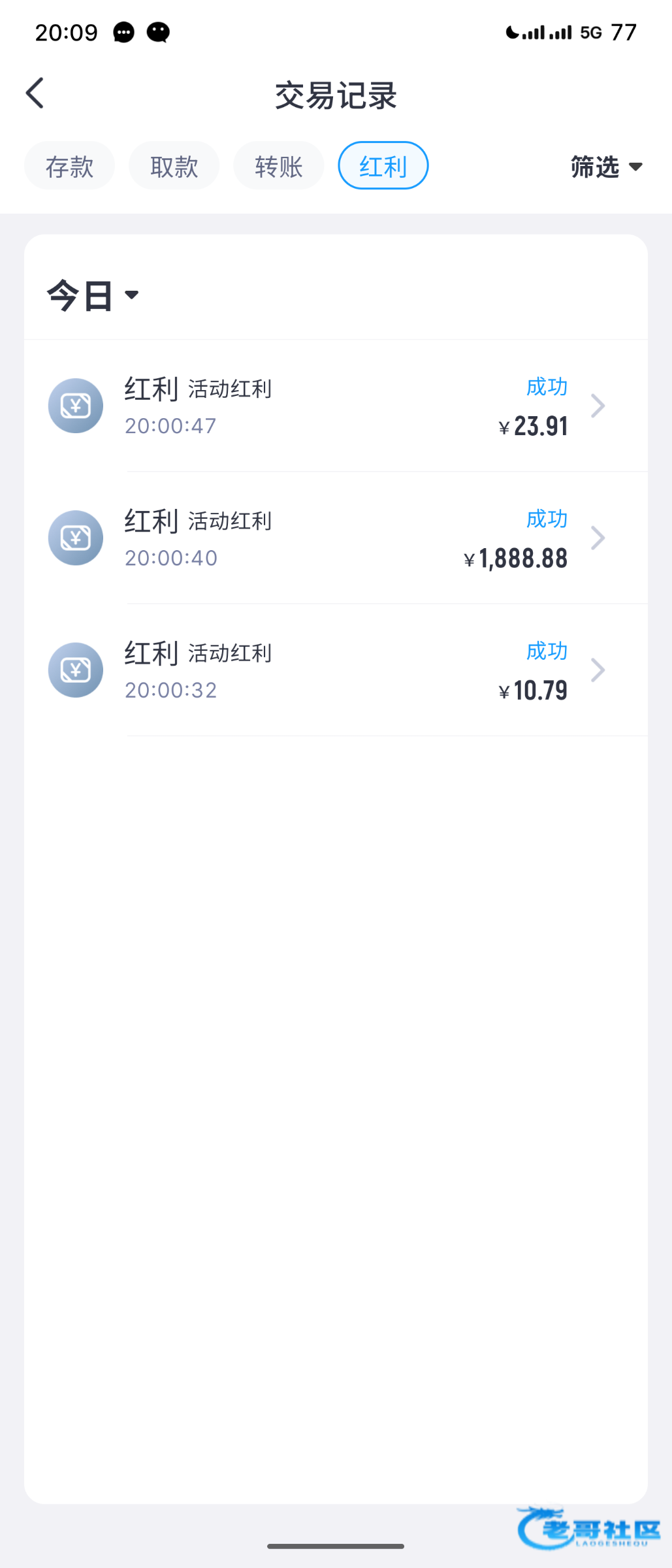Open the ¥23.91 红利 record

[336, 406]
